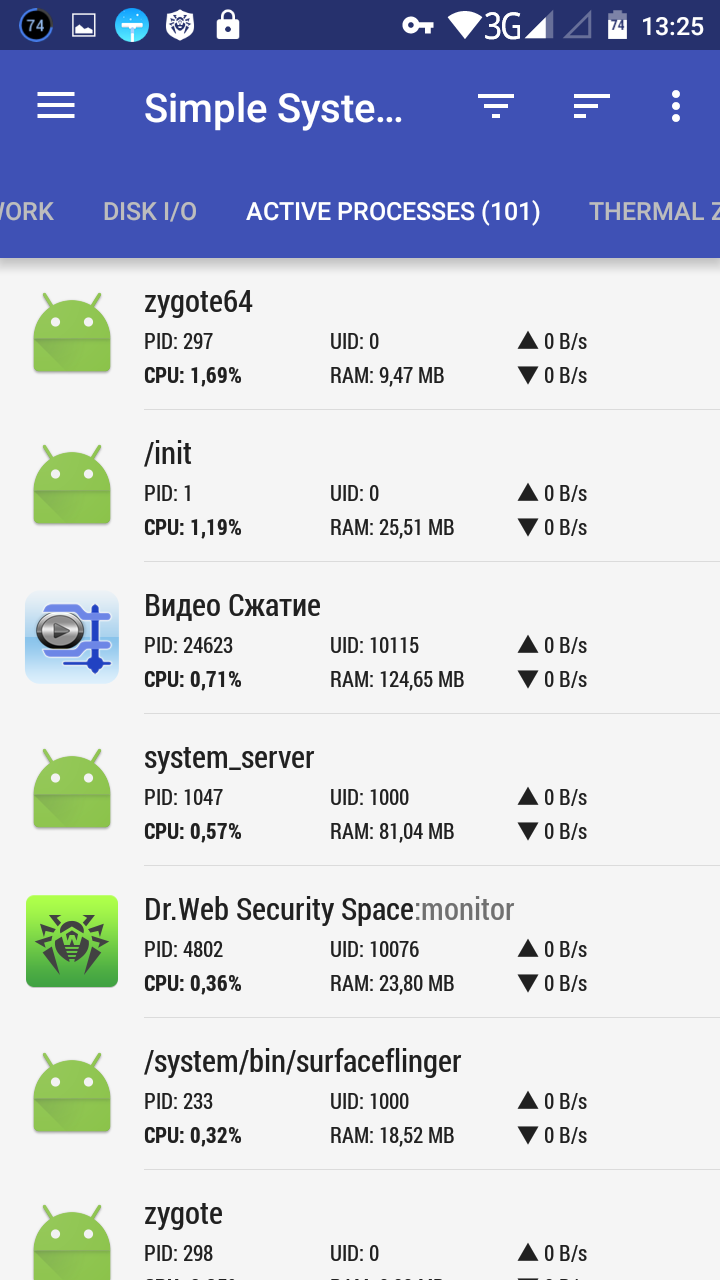
Task: Open the filter options icon
Action: point(495,106)
